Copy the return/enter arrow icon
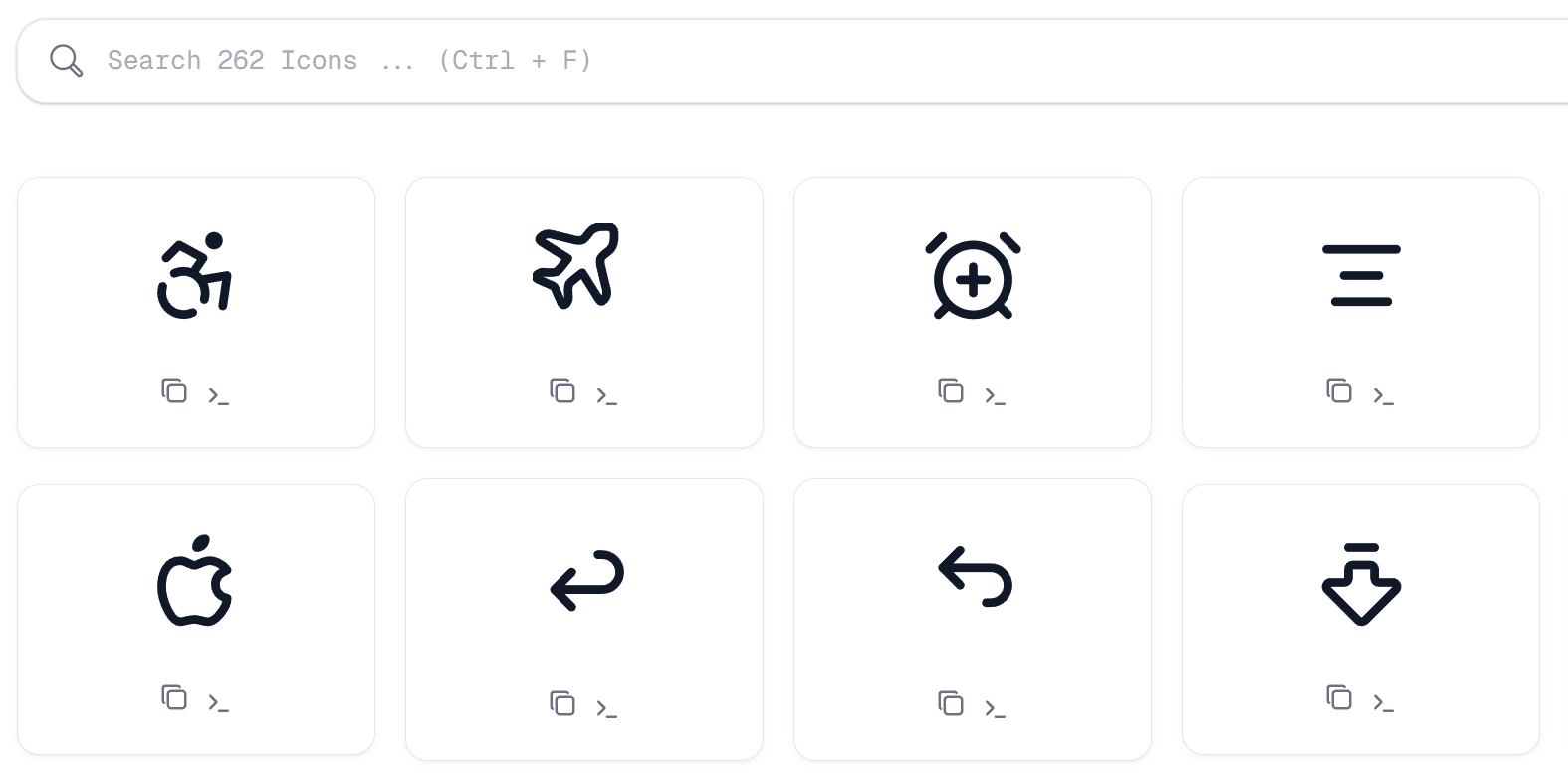Viewport: 1568px width, 775px height. tap(562, 703)
